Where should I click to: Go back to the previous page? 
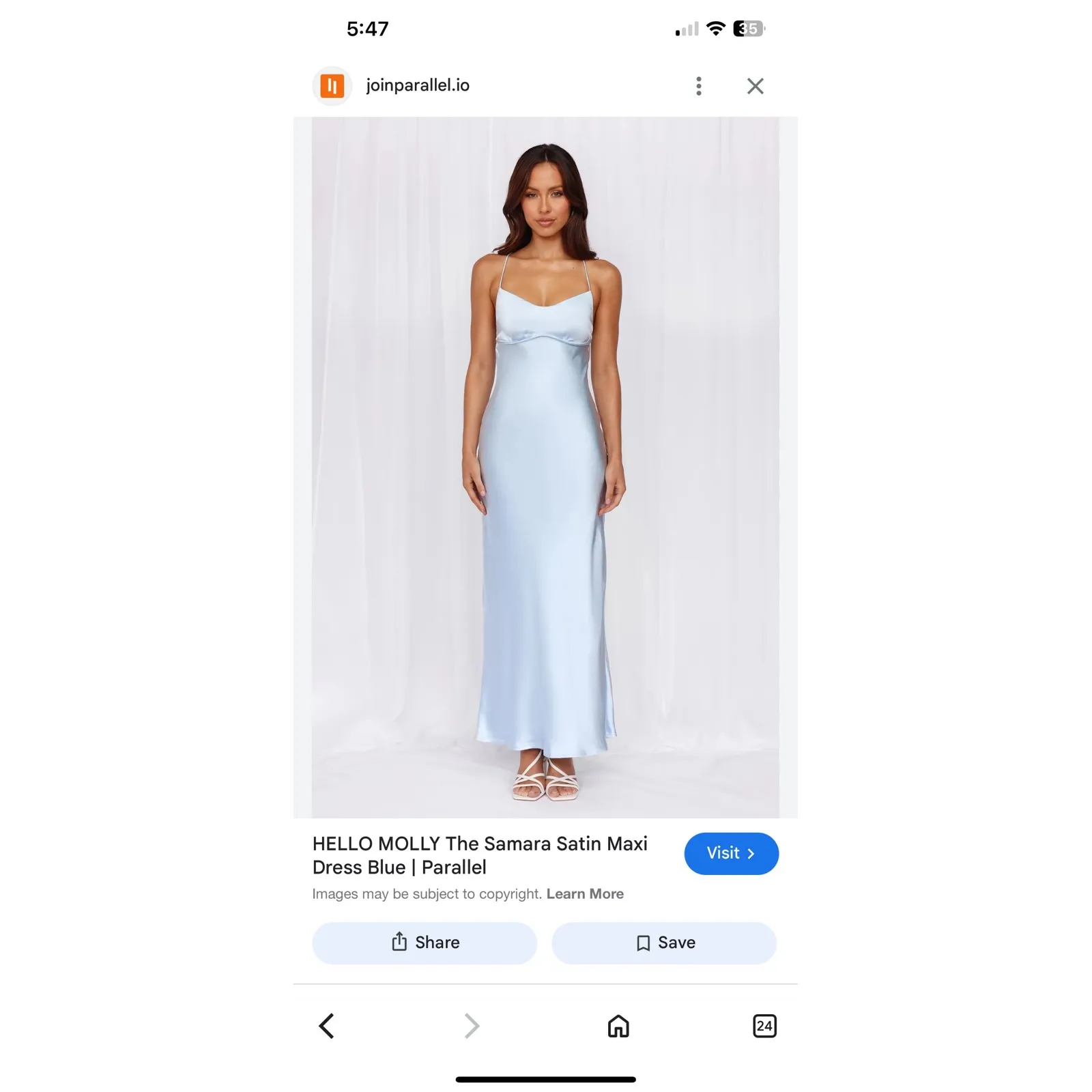[x=327, y=1026]
